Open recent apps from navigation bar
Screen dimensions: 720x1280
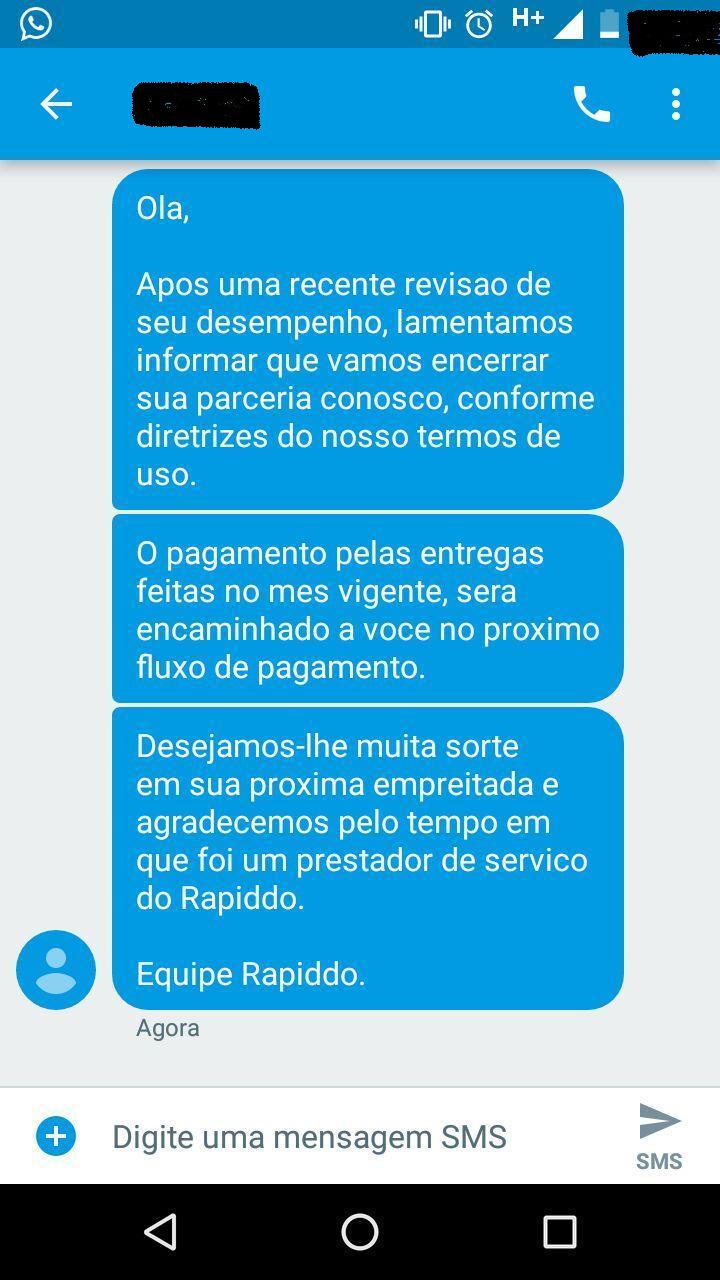point(560,1232)
